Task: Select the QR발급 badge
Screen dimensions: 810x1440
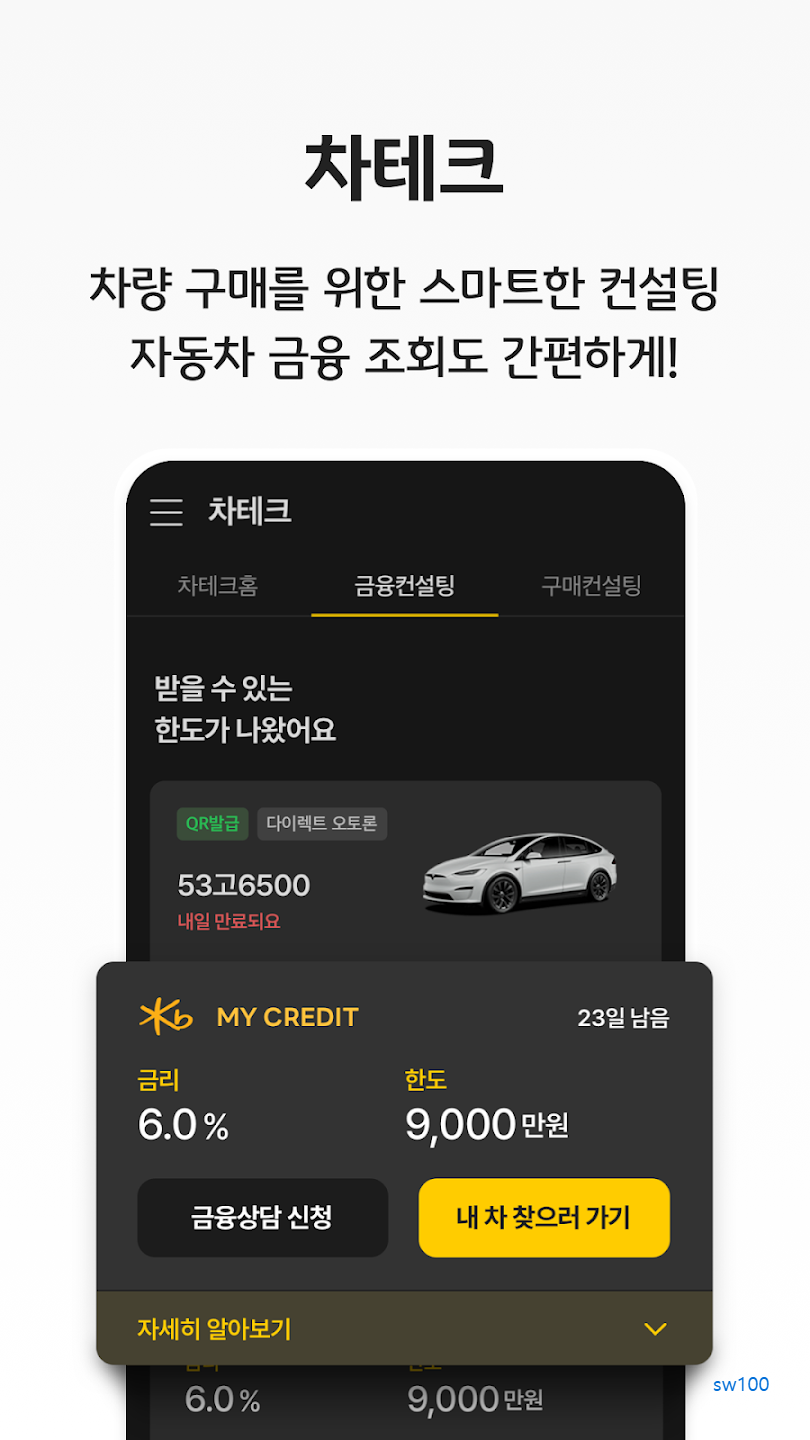Action: click(x=212, y=824)
